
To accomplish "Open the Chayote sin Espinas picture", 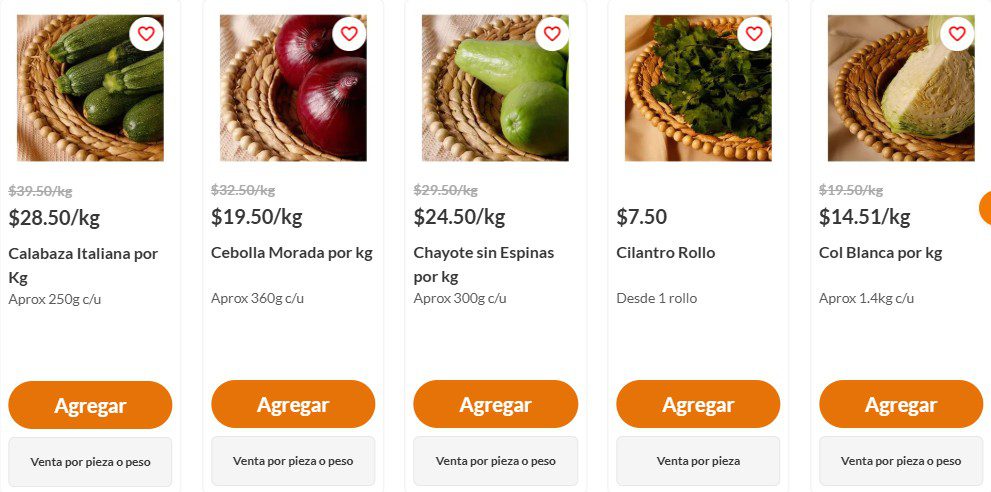I will click(x=493, y=95).
